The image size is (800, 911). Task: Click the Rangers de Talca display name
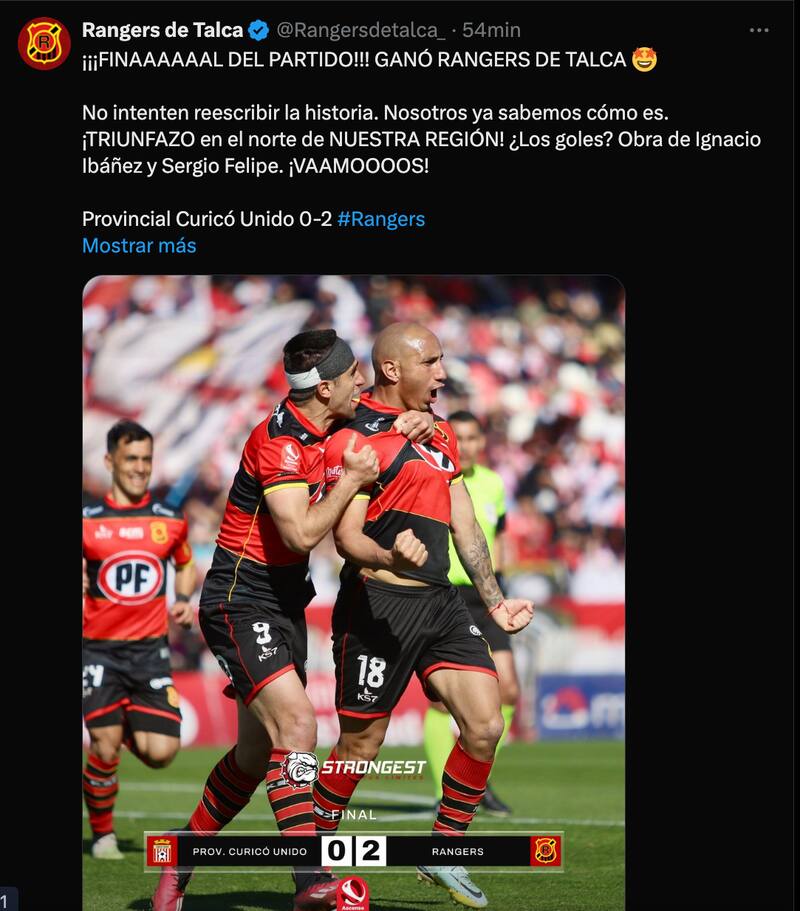165,29
